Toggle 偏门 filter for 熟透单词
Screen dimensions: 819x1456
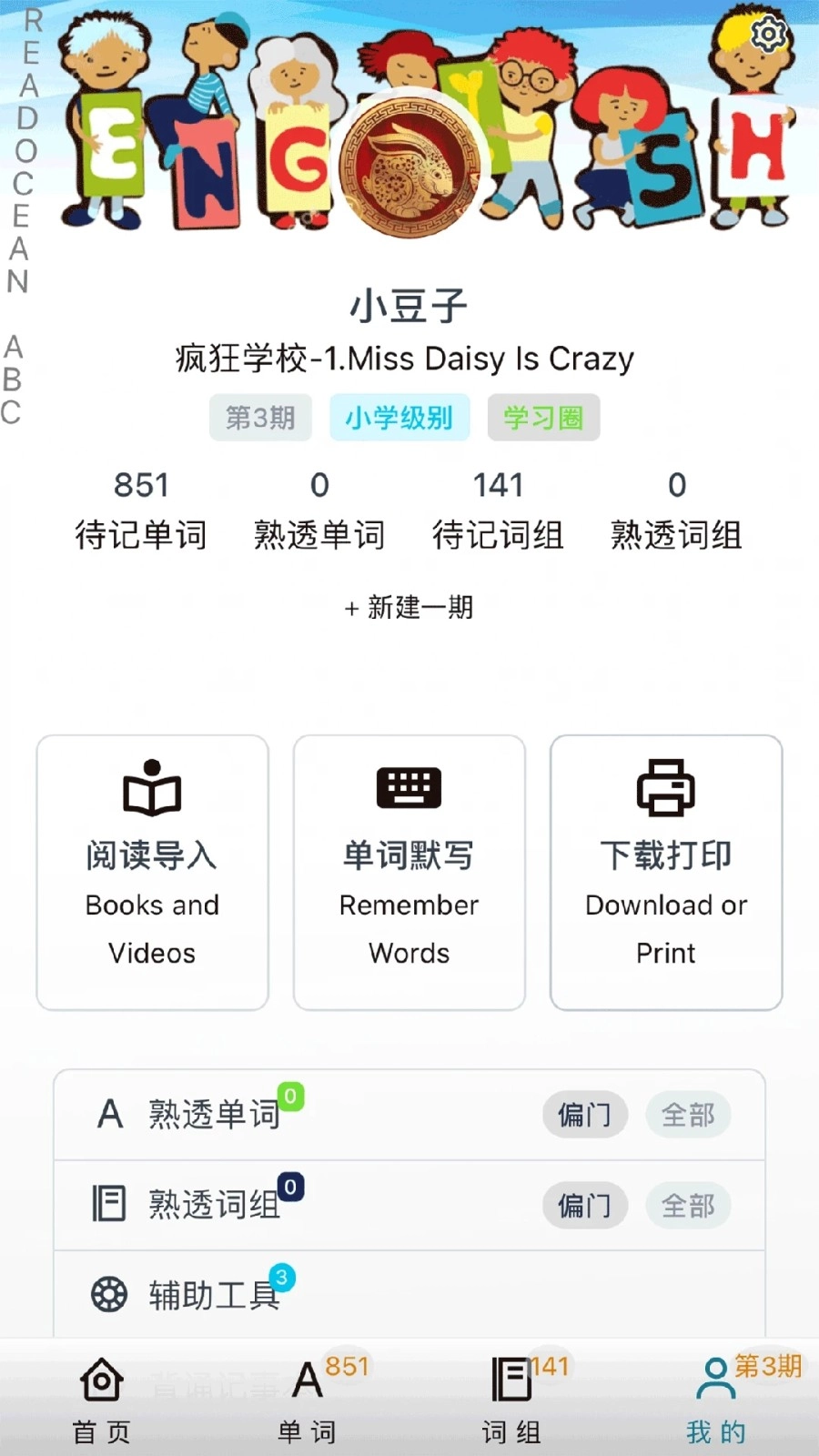[x=585, y=1115]
